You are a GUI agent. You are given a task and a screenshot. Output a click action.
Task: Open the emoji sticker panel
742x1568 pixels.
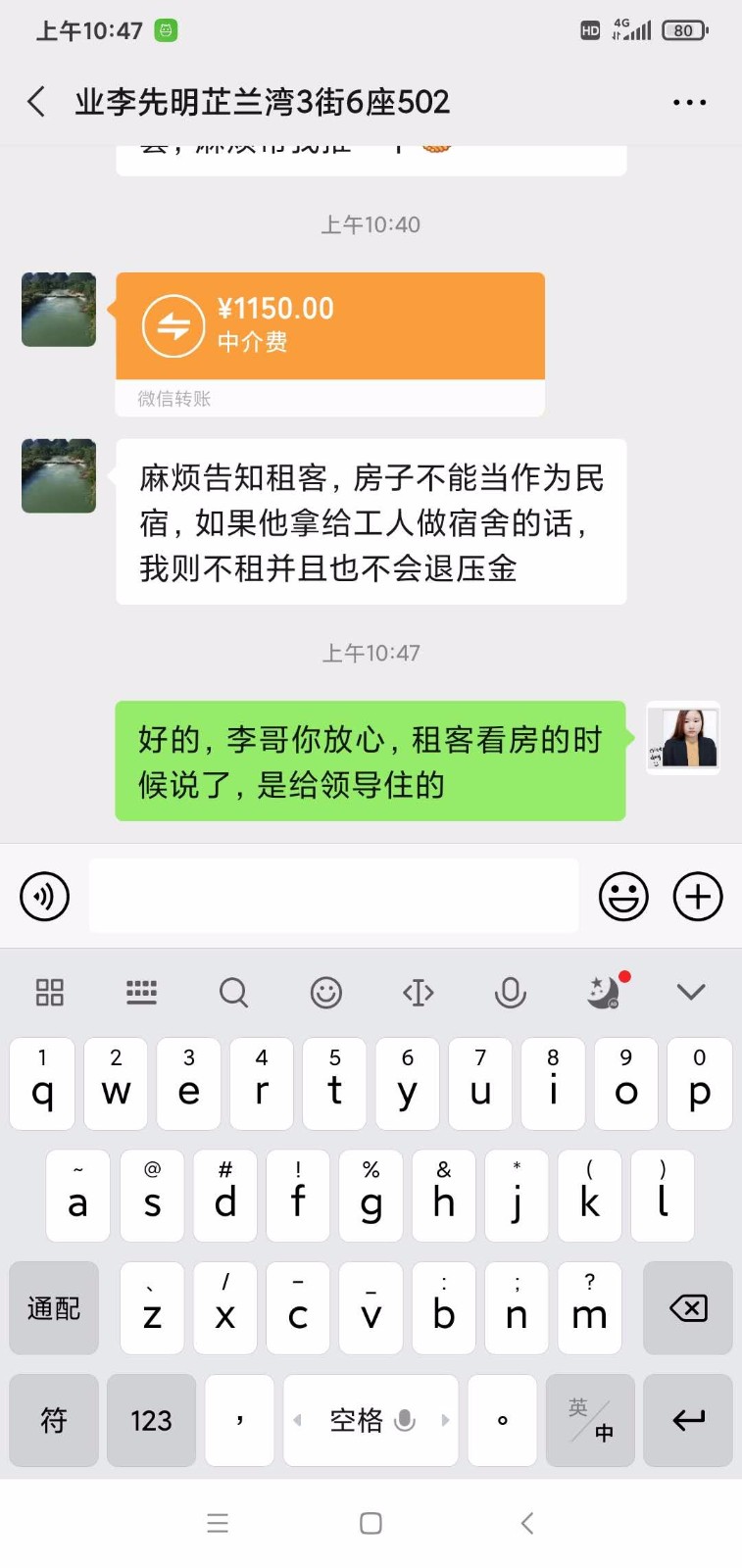click(623, 896)
